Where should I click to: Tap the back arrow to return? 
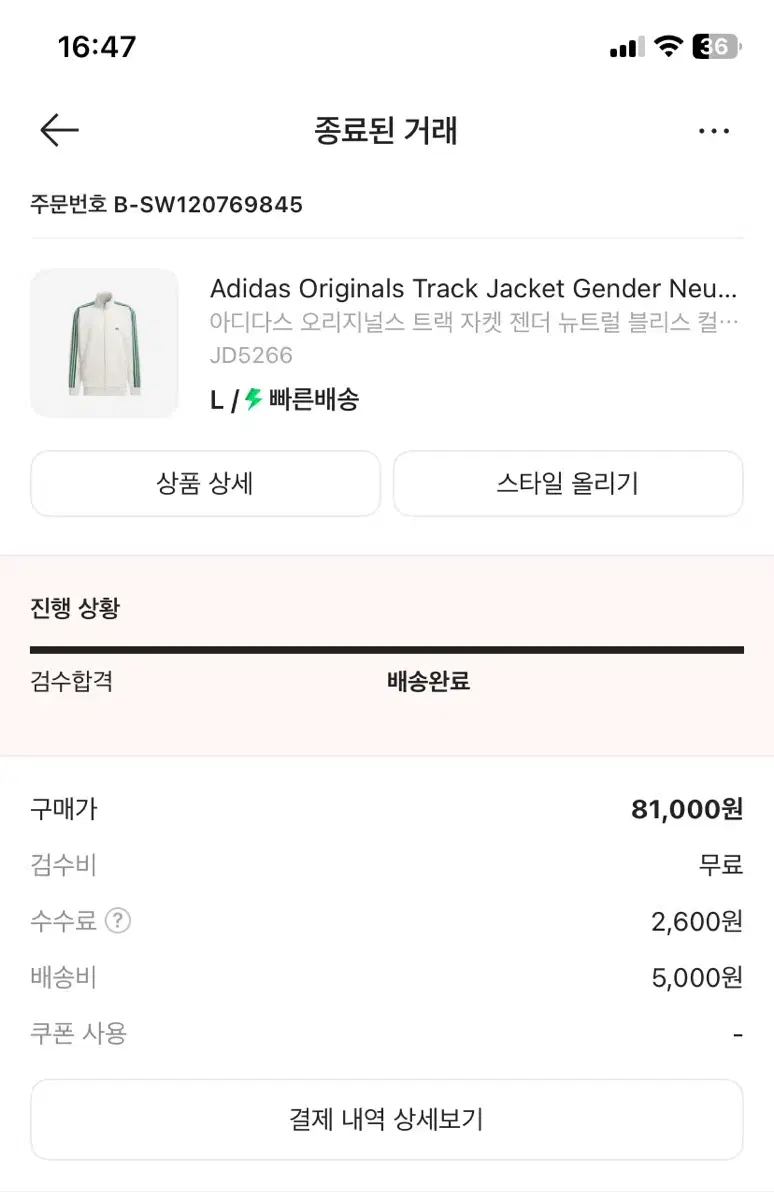(x=58, y=130)
